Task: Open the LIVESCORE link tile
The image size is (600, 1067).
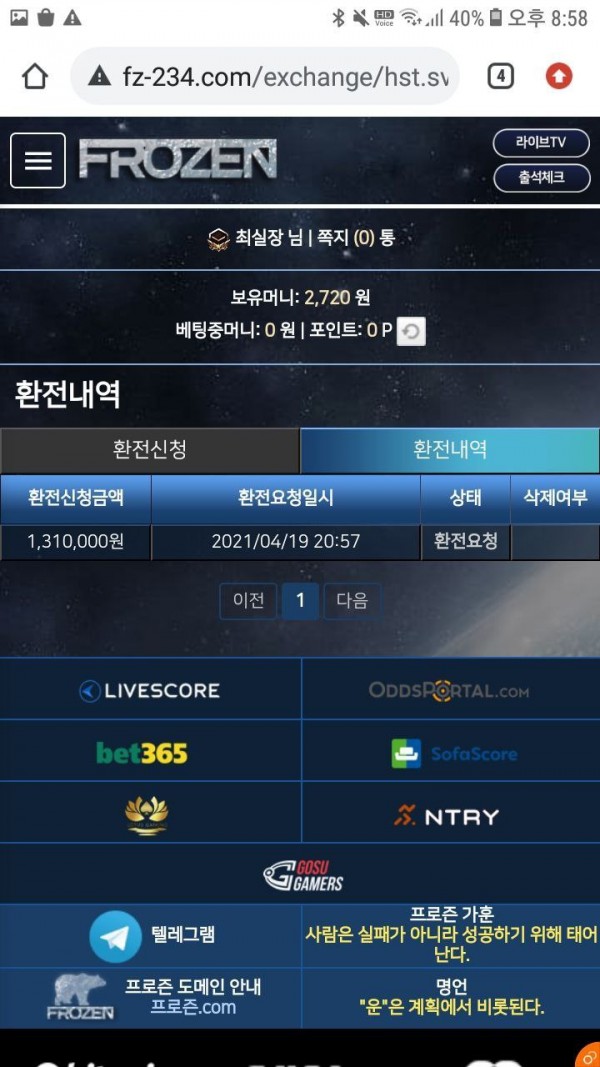Action: pyautogui.click(x=150, y=690)
